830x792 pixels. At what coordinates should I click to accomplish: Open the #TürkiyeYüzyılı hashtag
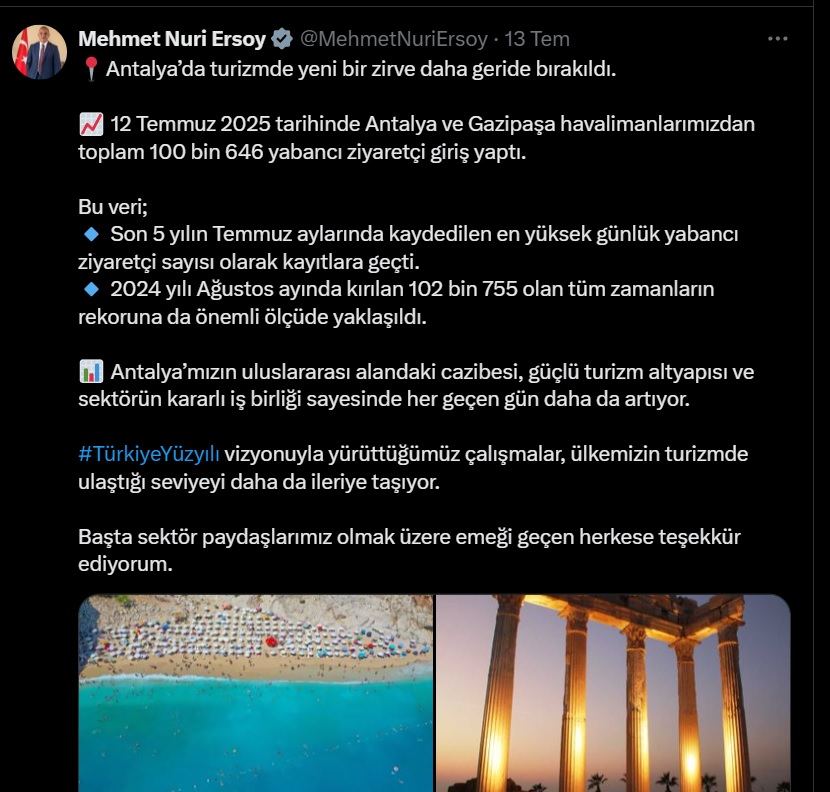(x=149, y=453)
